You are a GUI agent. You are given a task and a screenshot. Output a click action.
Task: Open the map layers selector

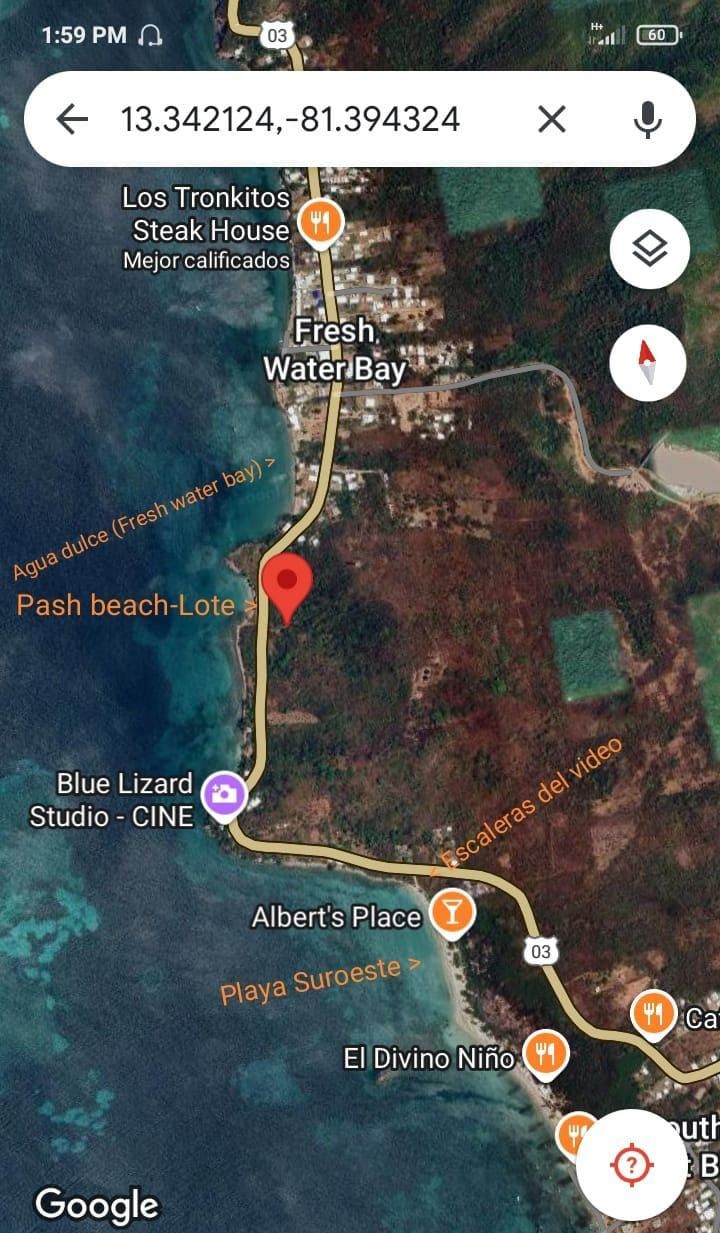click(x=649, y=249)
